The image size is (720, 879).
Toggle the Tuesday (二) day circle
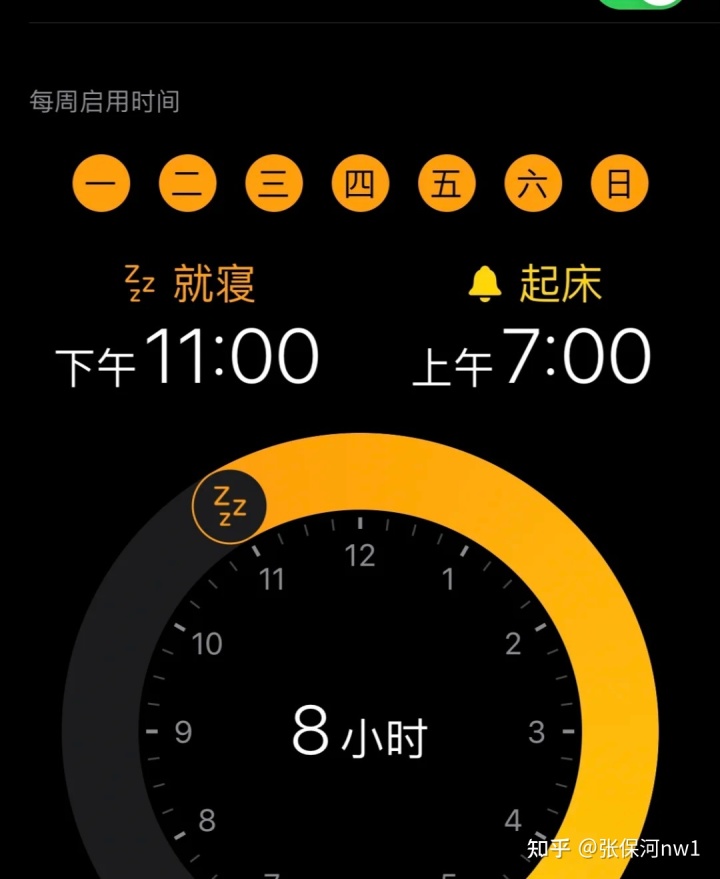tap(188, 185)
